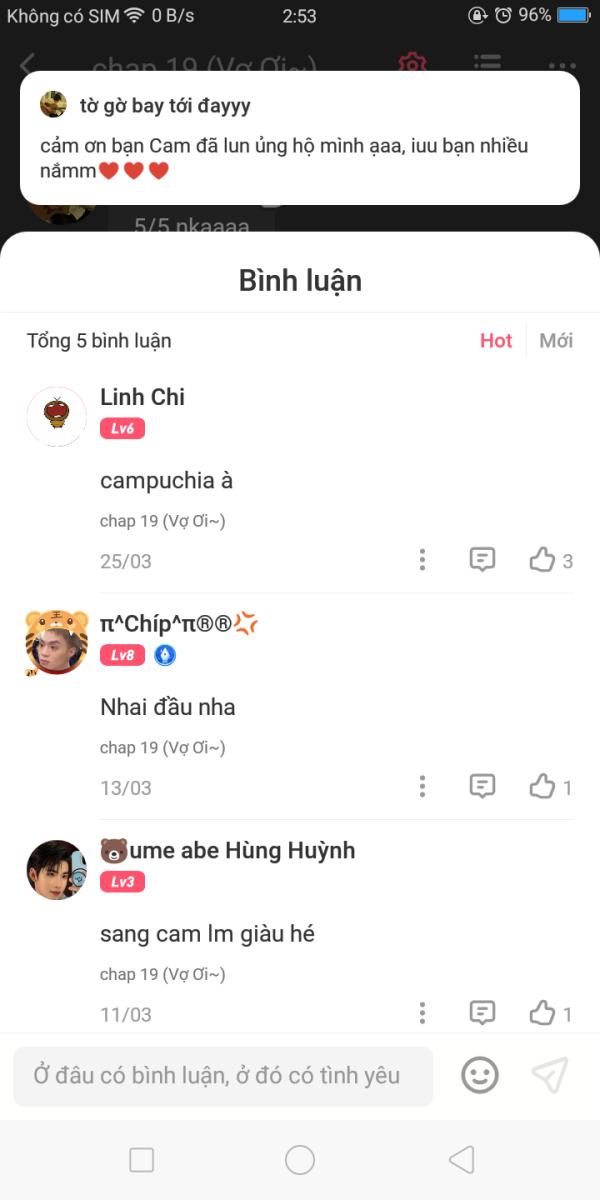Open Linh Chi's profile avatar
600x1200 pixels.
pos(56,416)
